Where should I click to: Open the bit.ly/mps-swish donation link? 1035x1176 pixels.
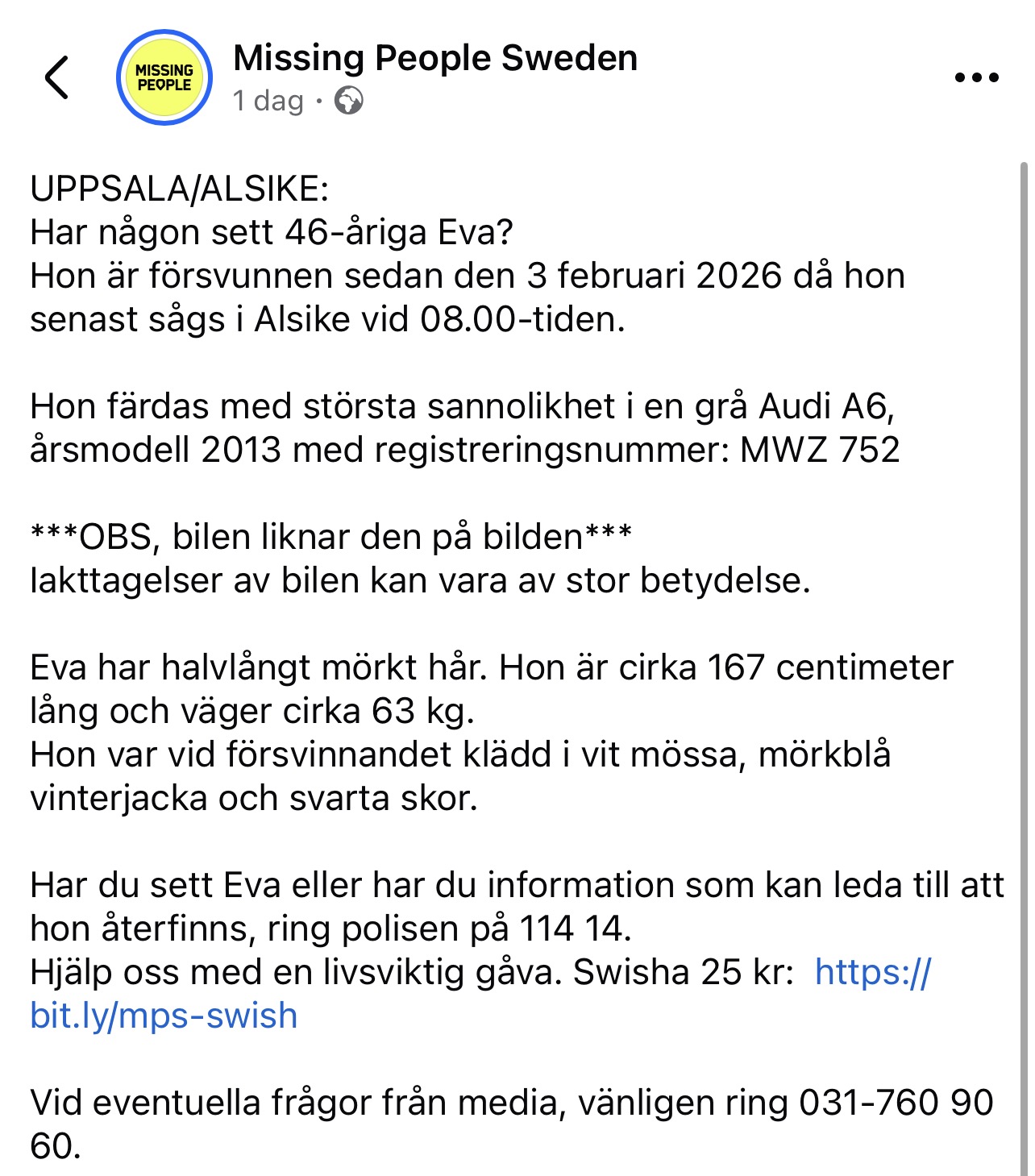pyautogui.click(x=164, y=1016)
